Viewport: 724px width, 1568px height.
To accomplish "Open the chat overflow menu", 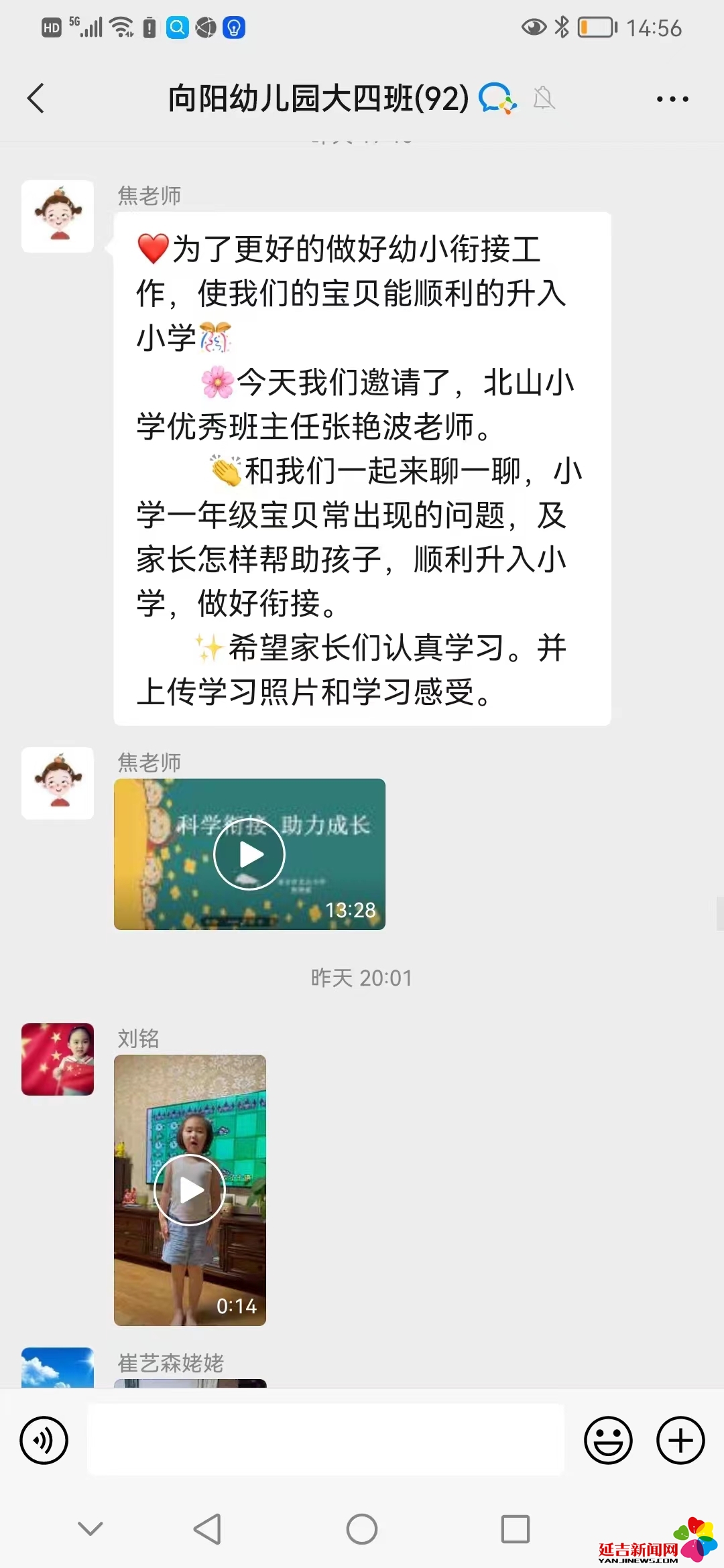I will click(672, 99).
